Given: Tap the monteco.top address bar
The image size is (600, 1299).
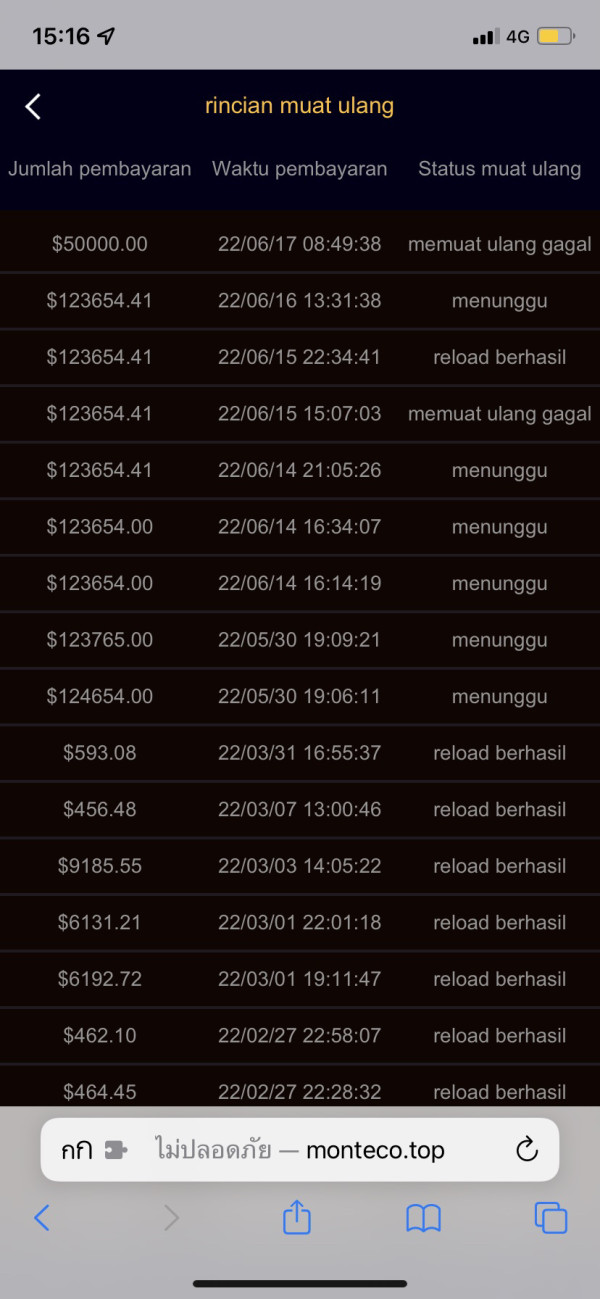Looking at the screenshot, I should click(300, 1150).
